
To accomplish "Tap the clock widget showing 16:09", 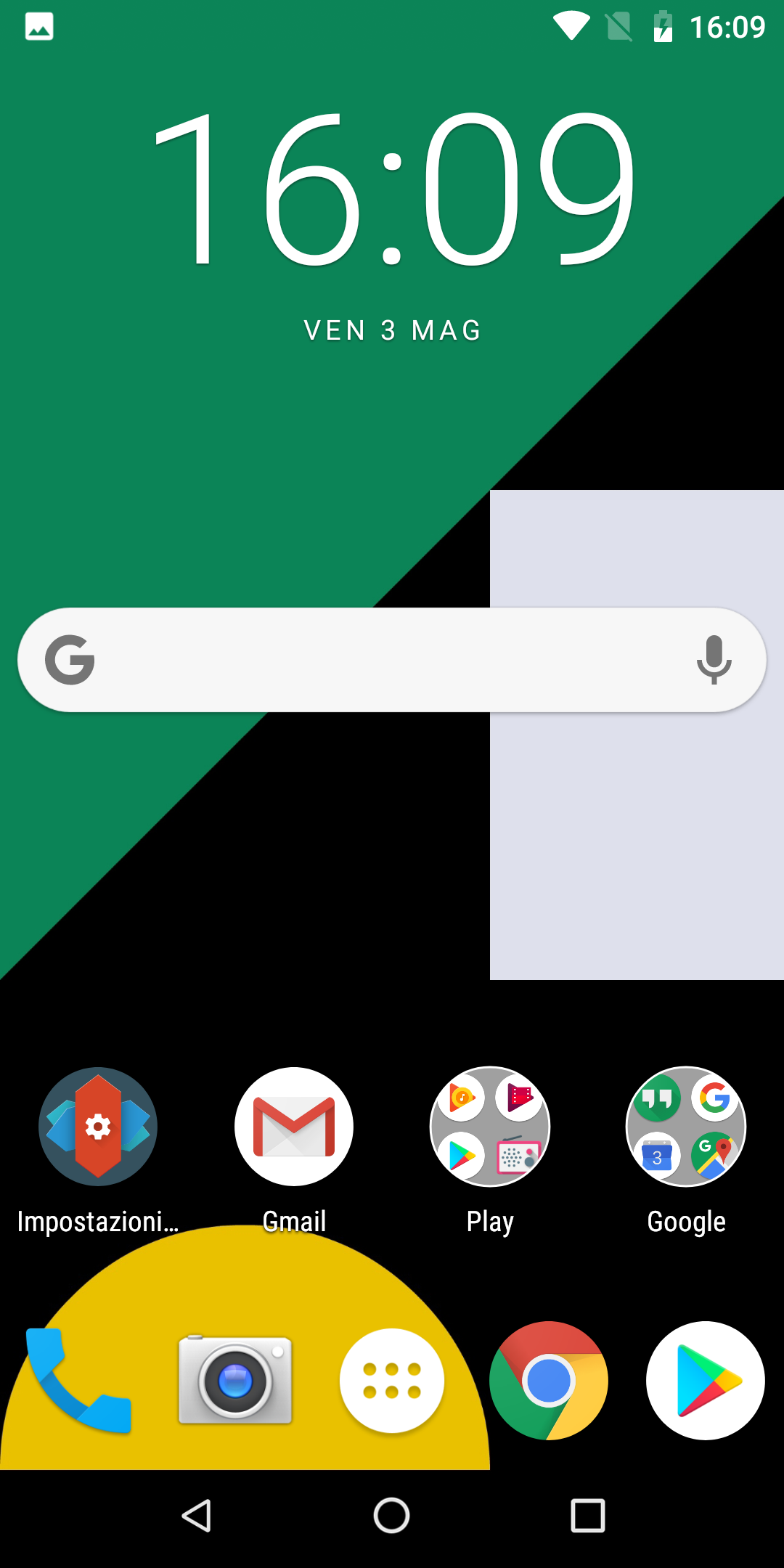I will pyautogui.click(x=392, y=190).
